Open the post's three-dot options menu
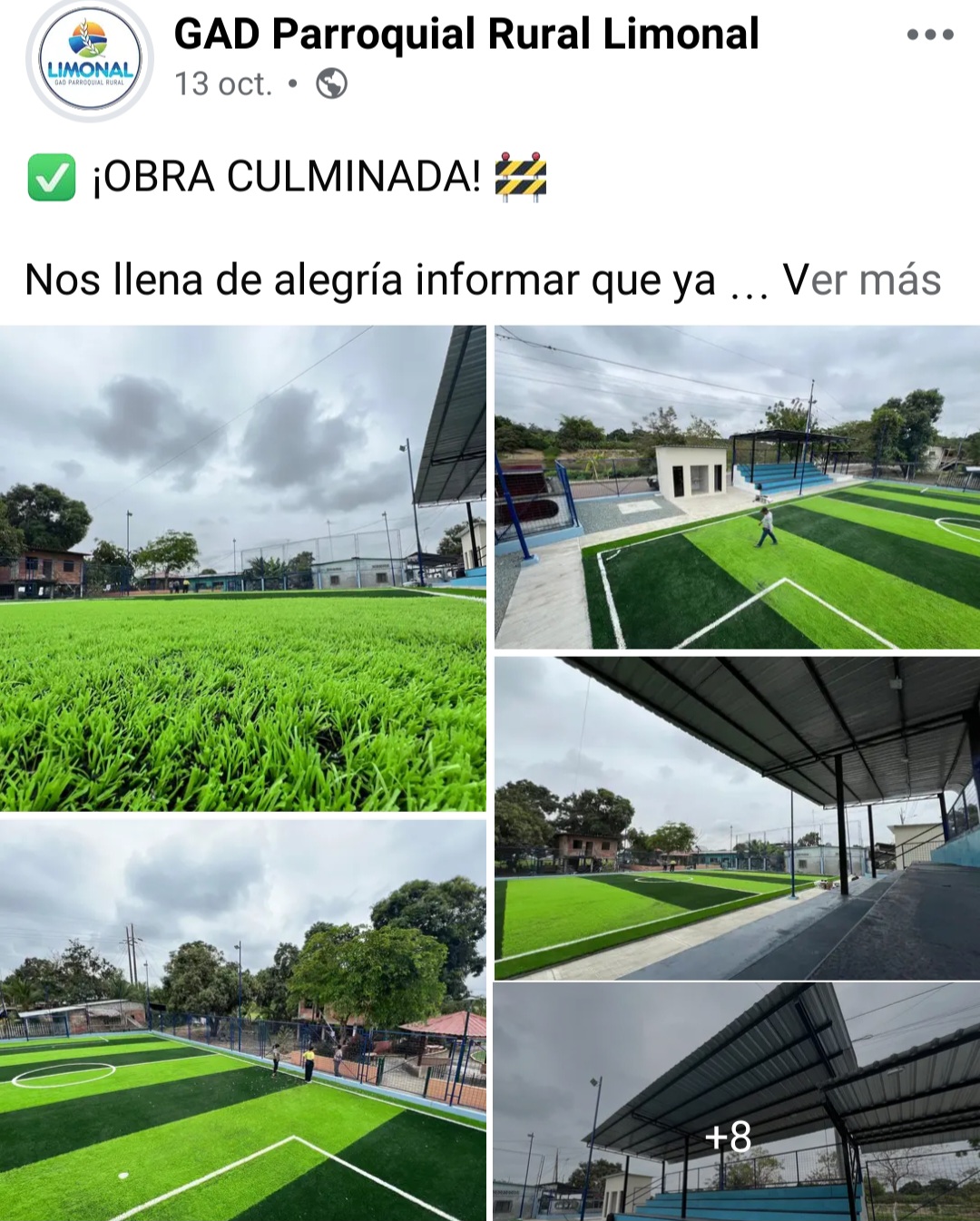This screenshot has height=1221, width=980. coord(929,35)
